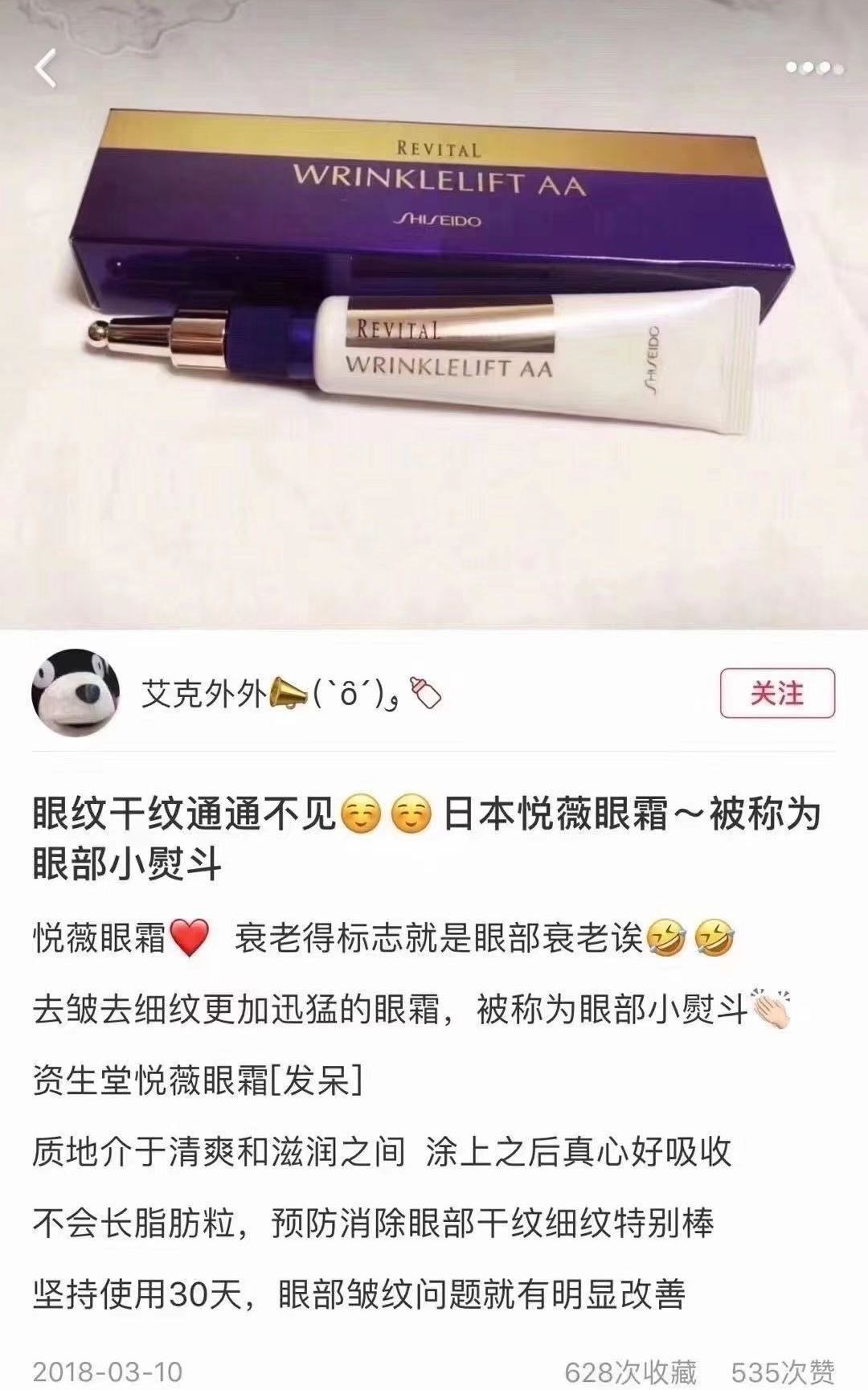Go back using the top-left arrow
This screenshot has height=1390, width=868.
pyautogui.click(x=46, y=68)
